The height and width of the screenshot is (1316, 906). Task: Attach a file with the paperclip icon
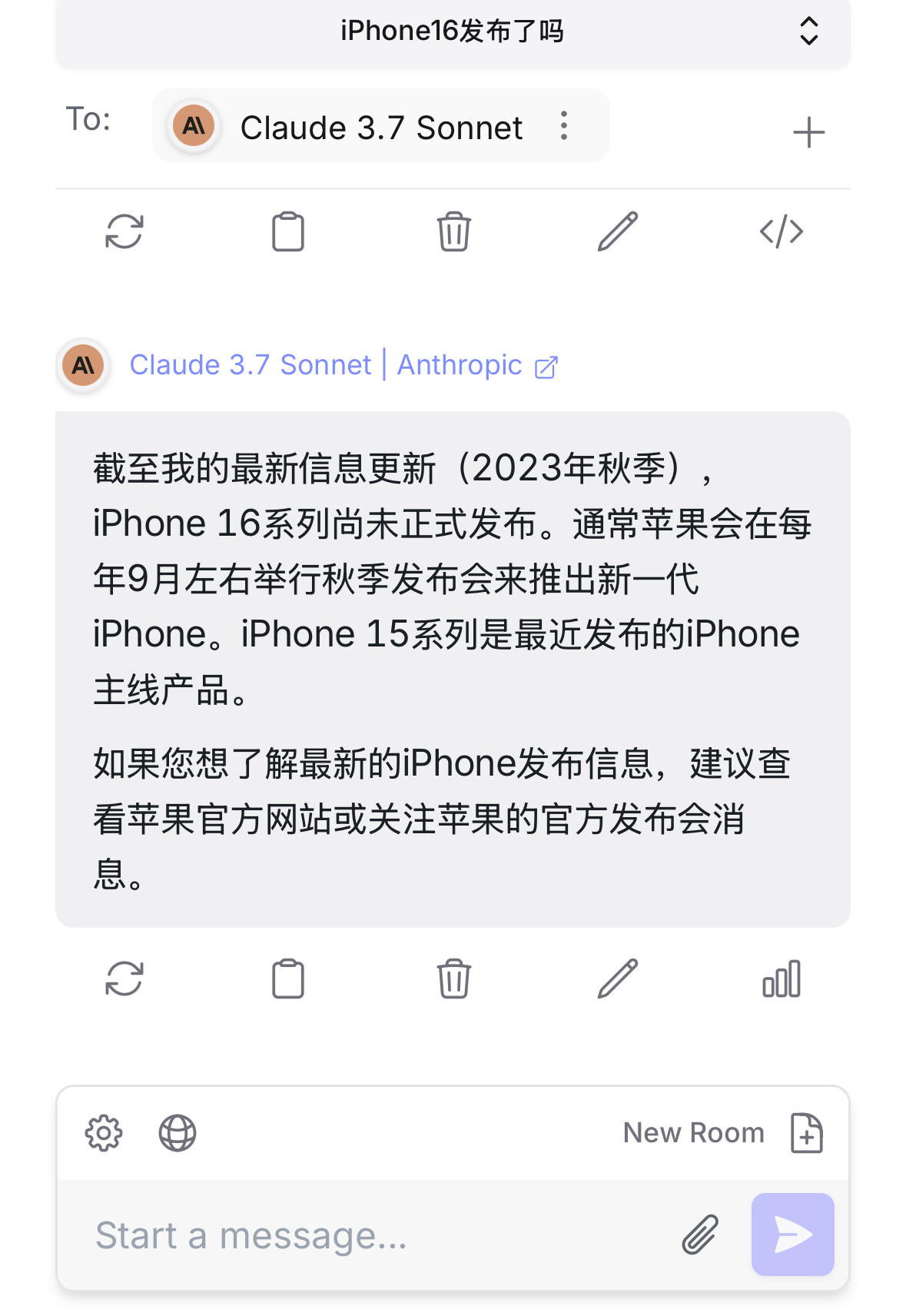(700, 1235)
